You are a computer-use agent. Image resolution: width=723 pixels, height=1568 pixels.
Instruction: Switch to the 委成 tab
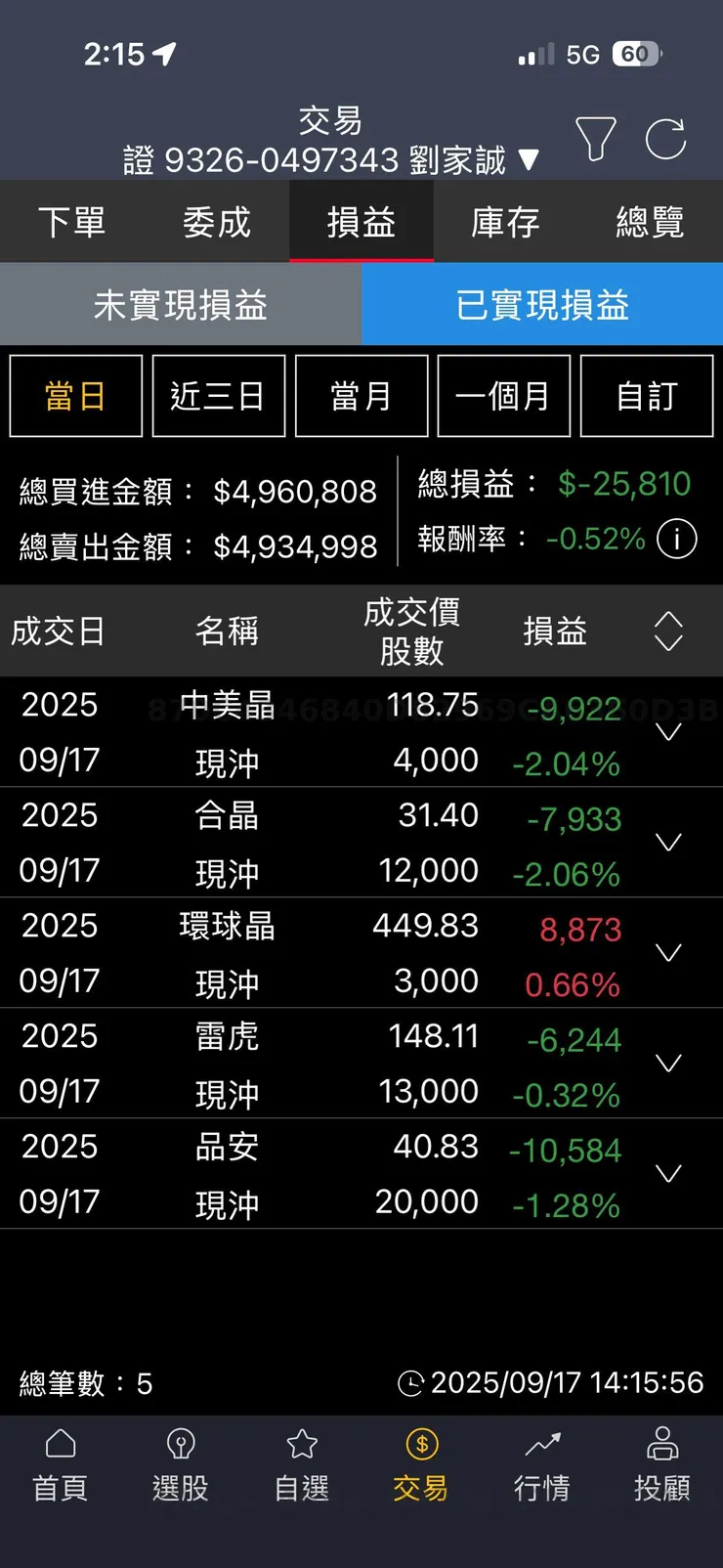(217, 222)
